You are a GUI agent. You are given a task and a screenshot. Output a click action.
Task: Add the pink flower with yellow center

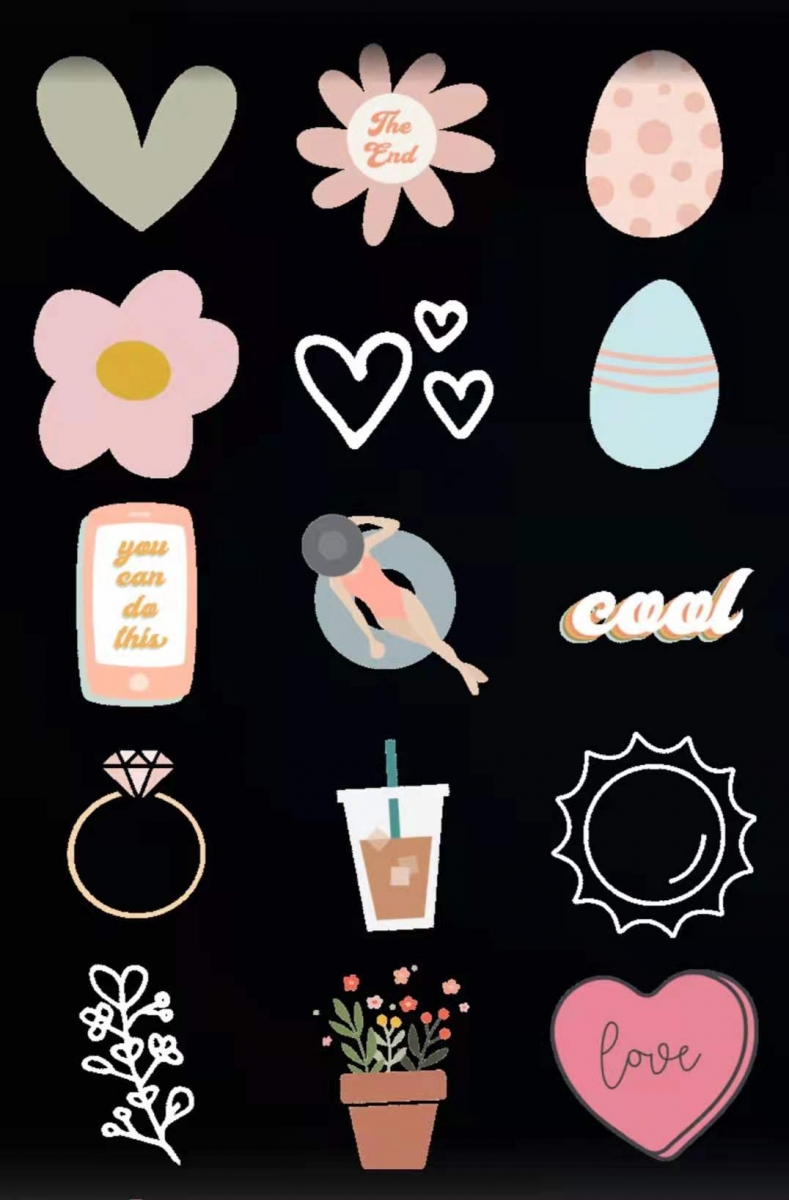click(136, 370)
